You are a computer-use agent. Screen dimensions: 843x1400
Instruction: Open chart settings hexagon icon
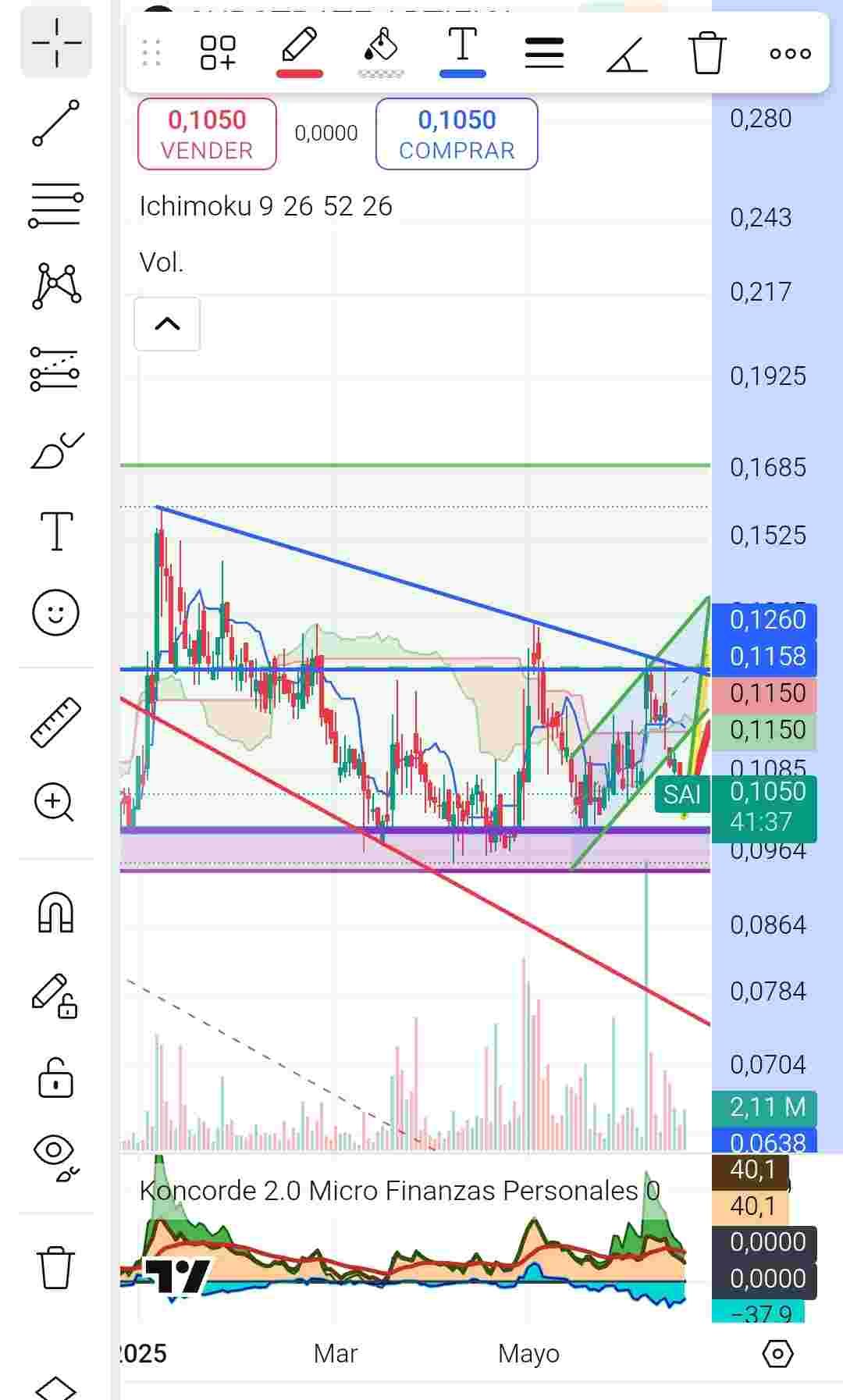(x=777, y=1353)
